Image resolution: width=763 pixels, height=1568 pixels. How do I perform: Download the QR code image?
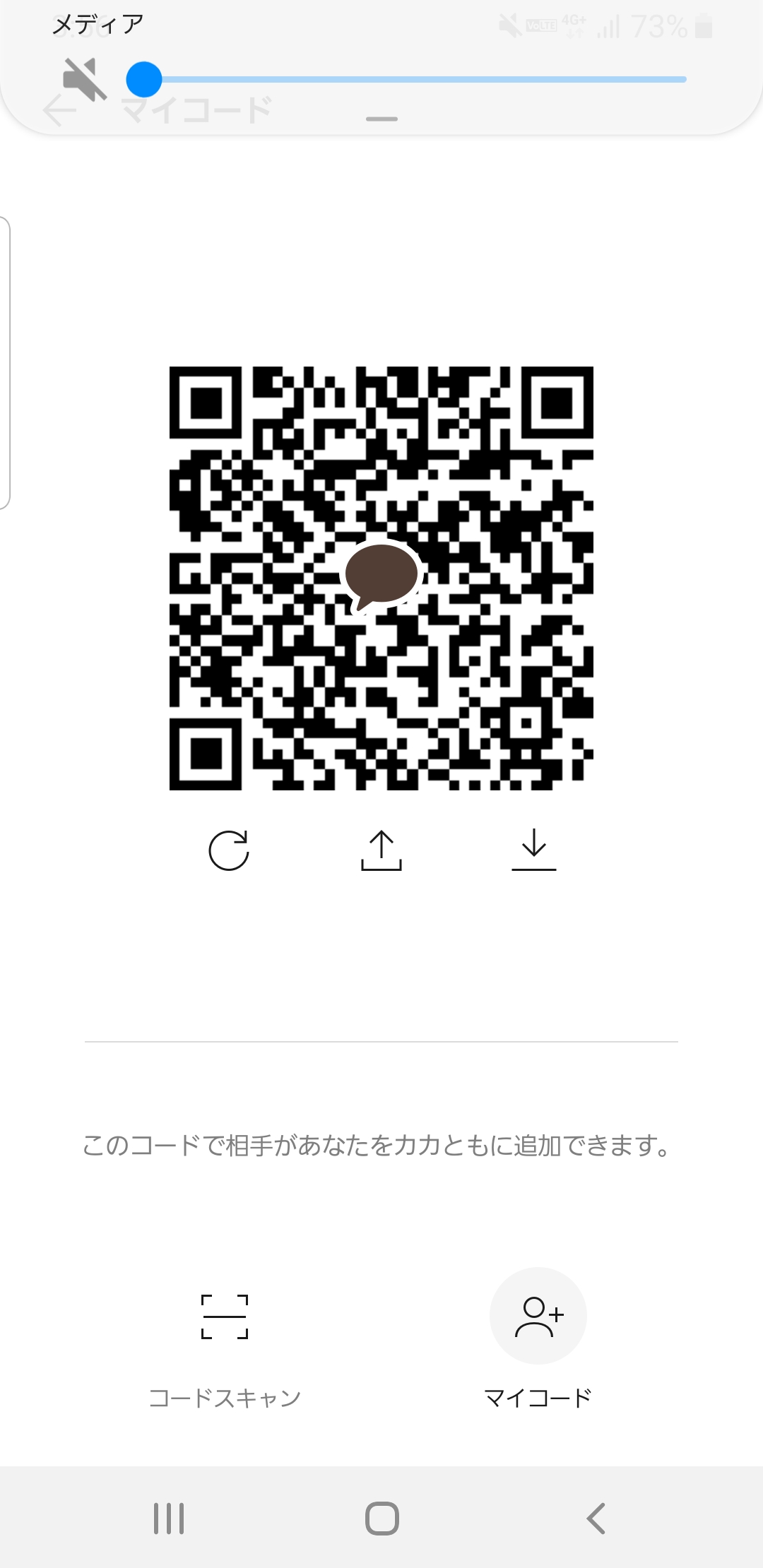point(534,850)
